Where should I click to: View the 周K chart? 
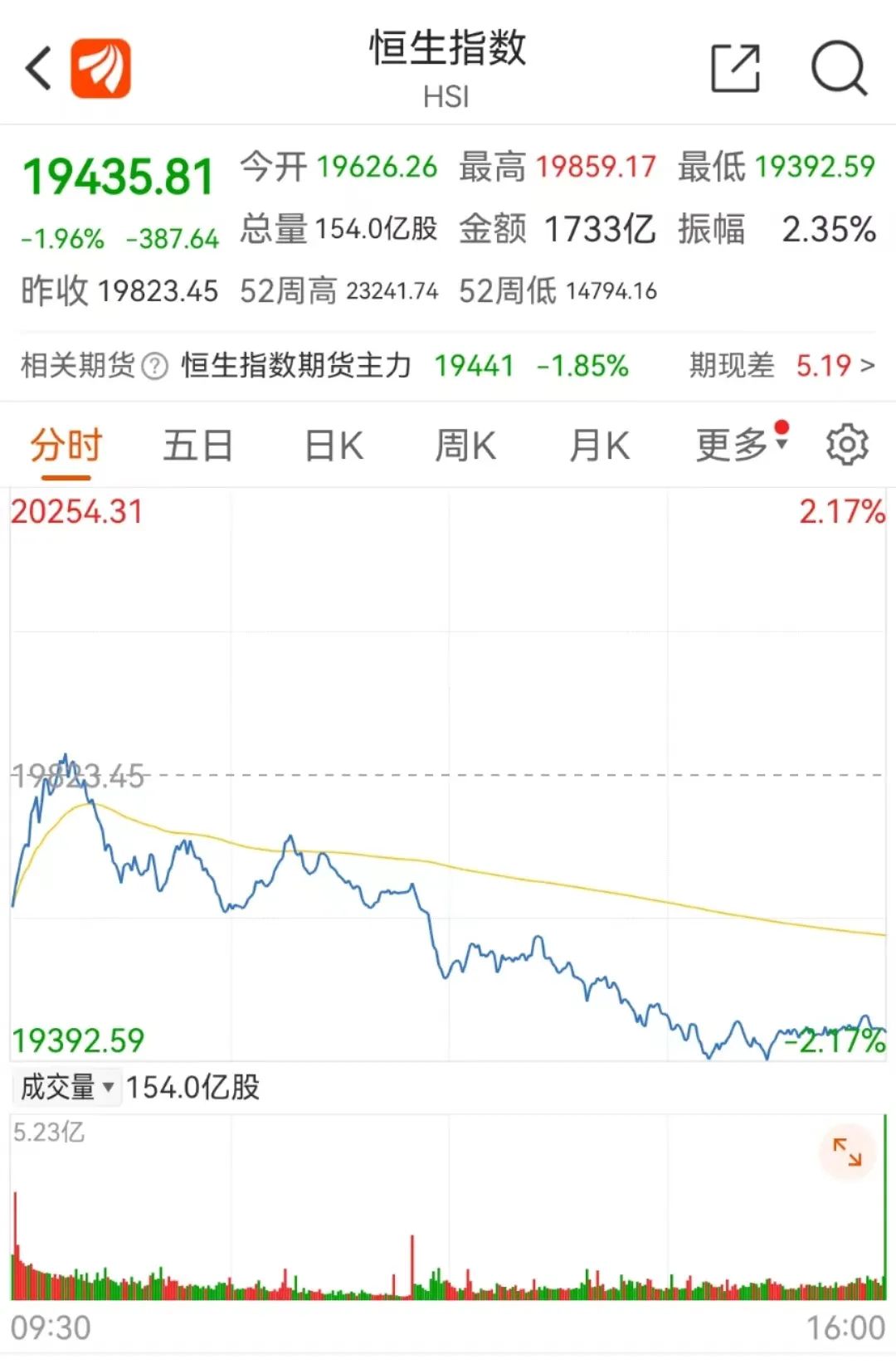pyautogui.click(x=465, y=446)
